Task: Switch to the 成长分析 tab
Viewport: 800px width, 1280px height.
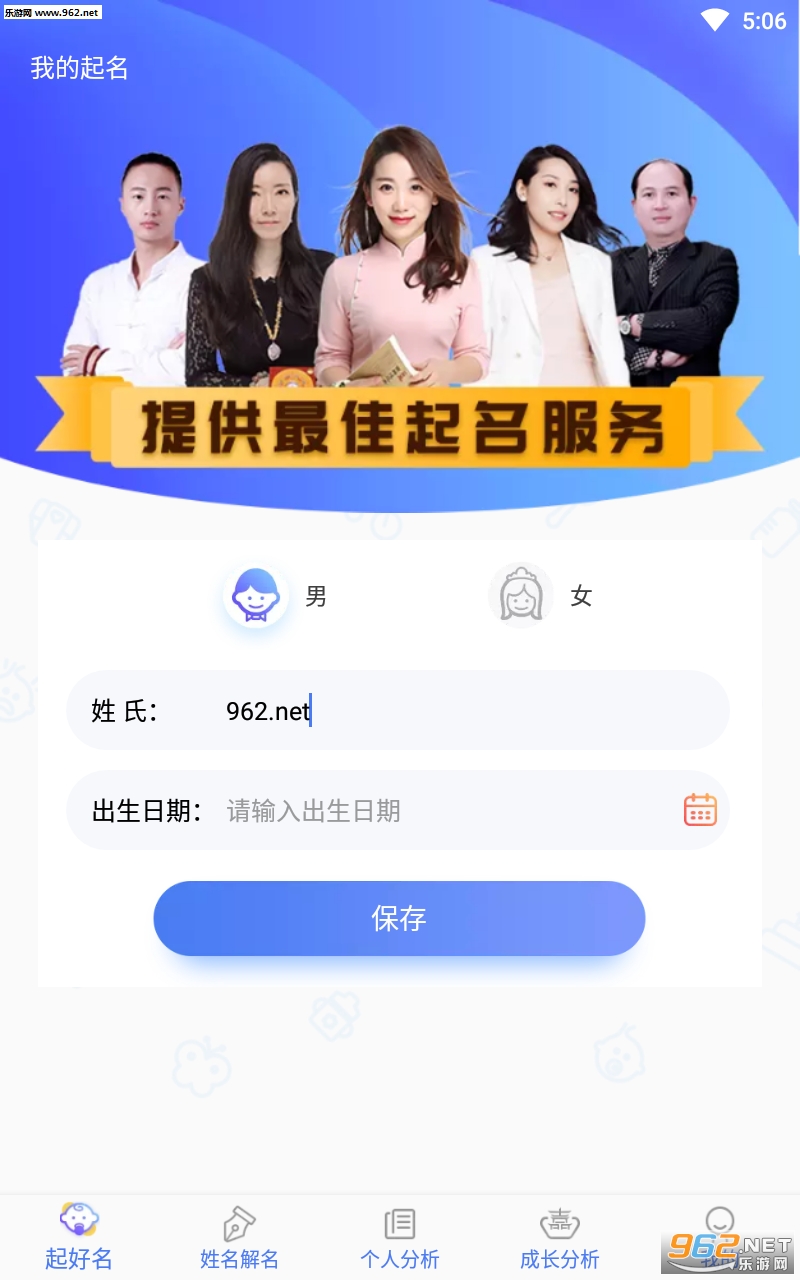Action: 559,1238
